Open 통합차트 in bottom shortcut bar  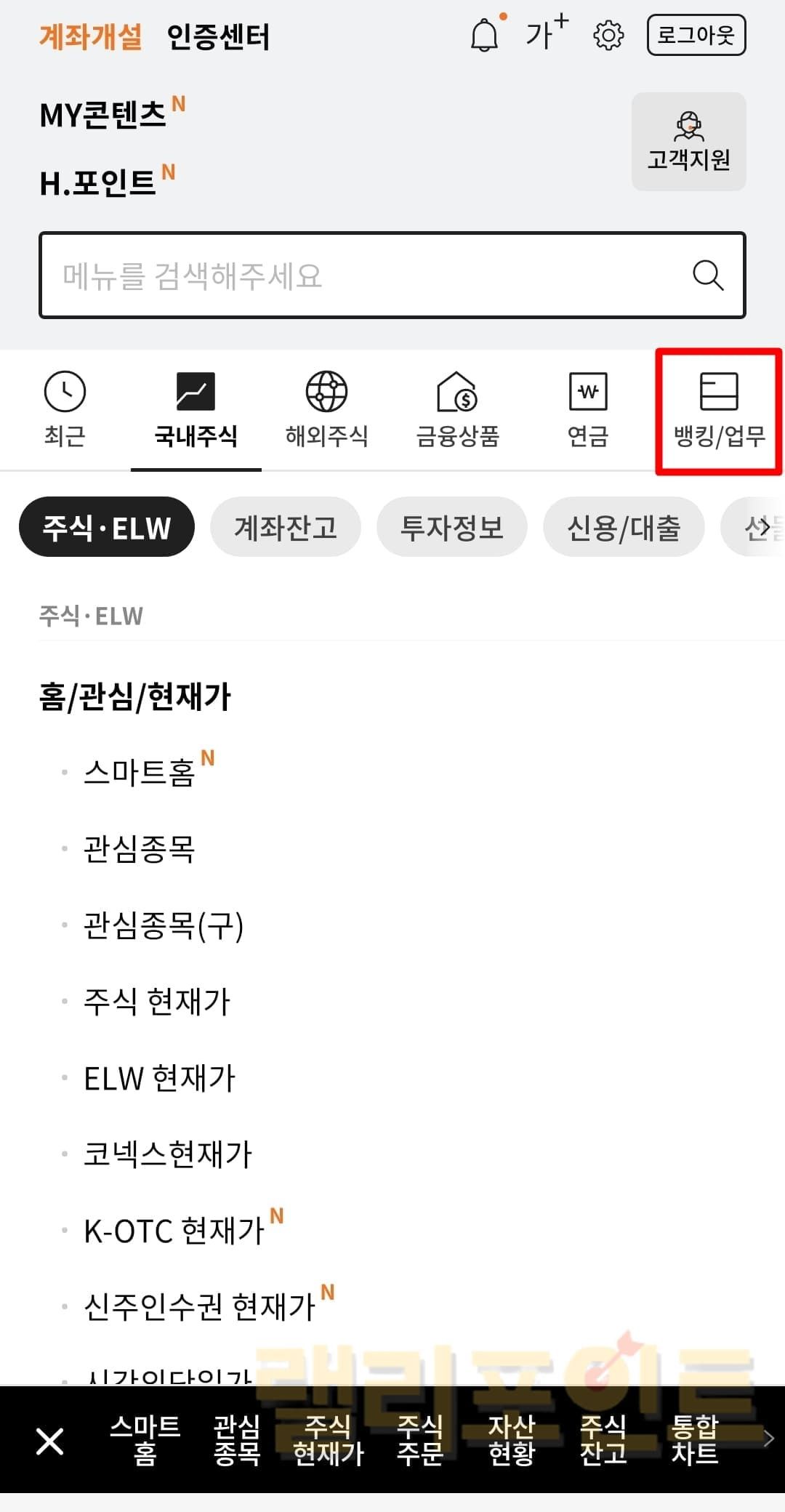[x=694, y=1439]
